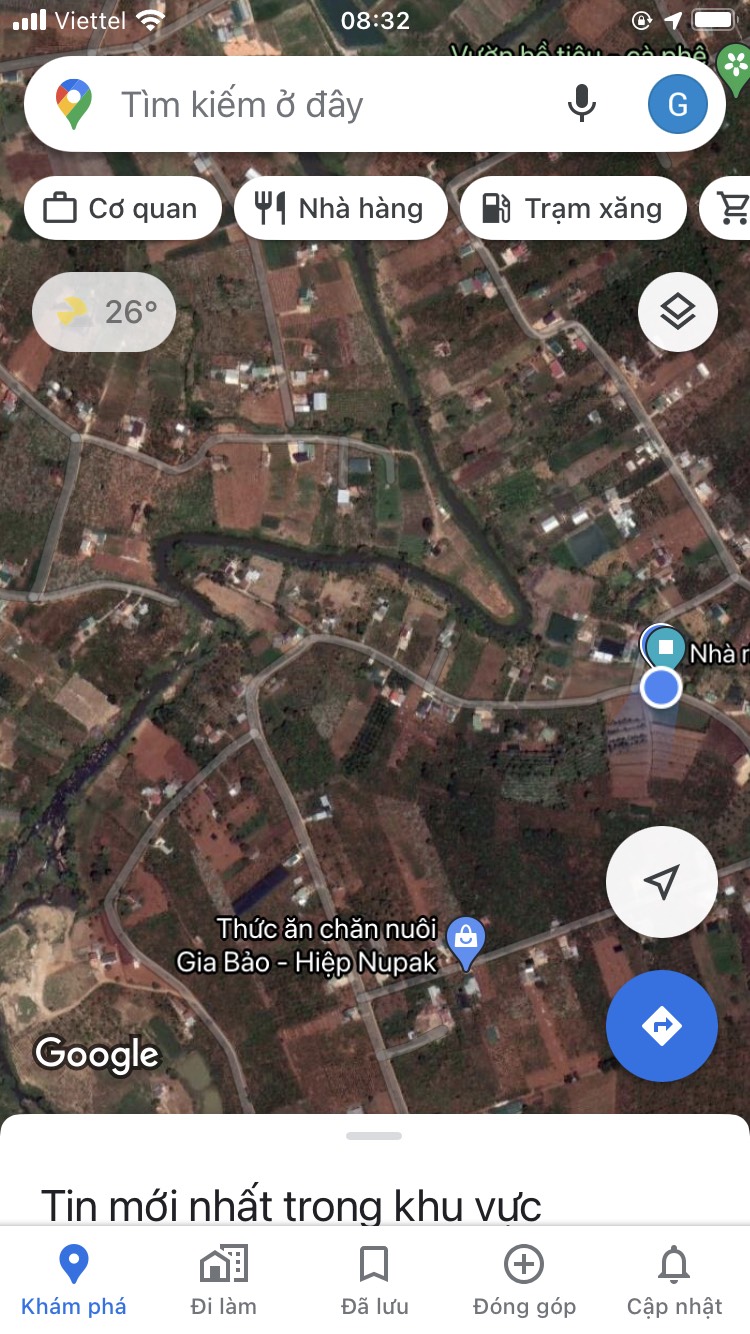Screen dimensions: 750x1334
Task: Expand the bottom sheet via drag handle
Action: click(x=374, y=1135)
